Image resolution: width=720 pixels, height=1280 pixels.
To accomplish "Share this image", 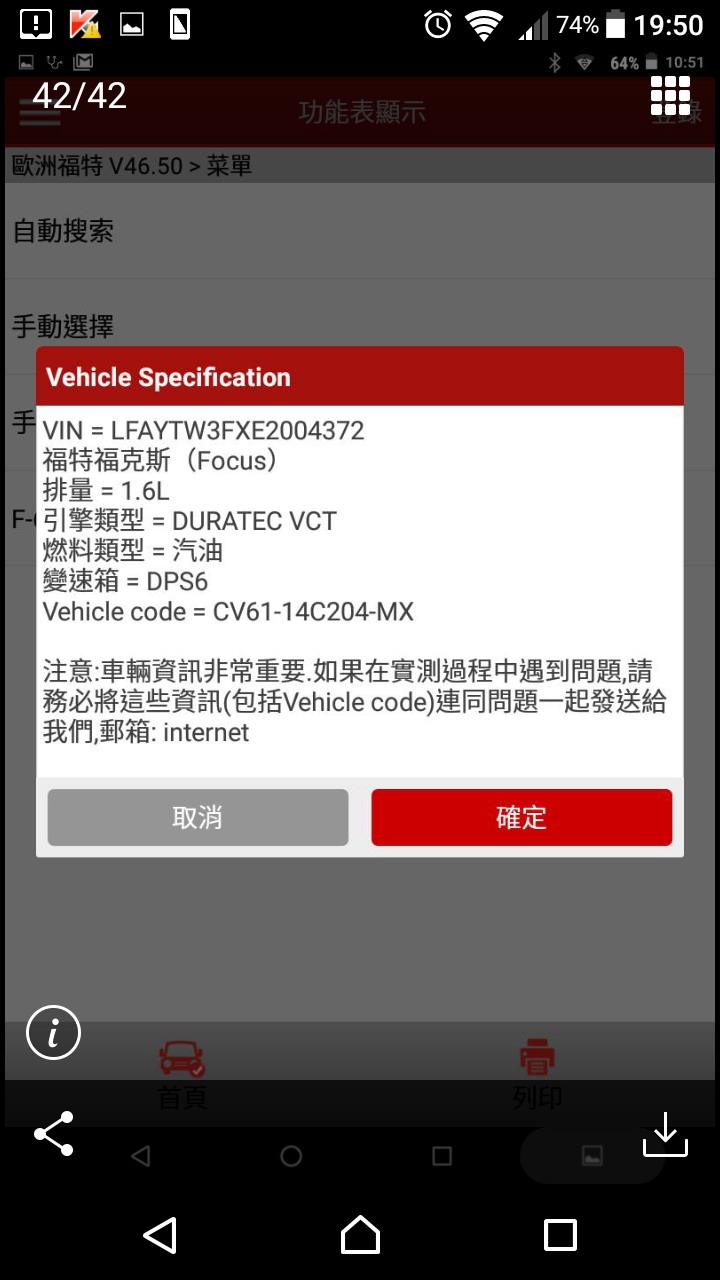I will [53, 1133].
